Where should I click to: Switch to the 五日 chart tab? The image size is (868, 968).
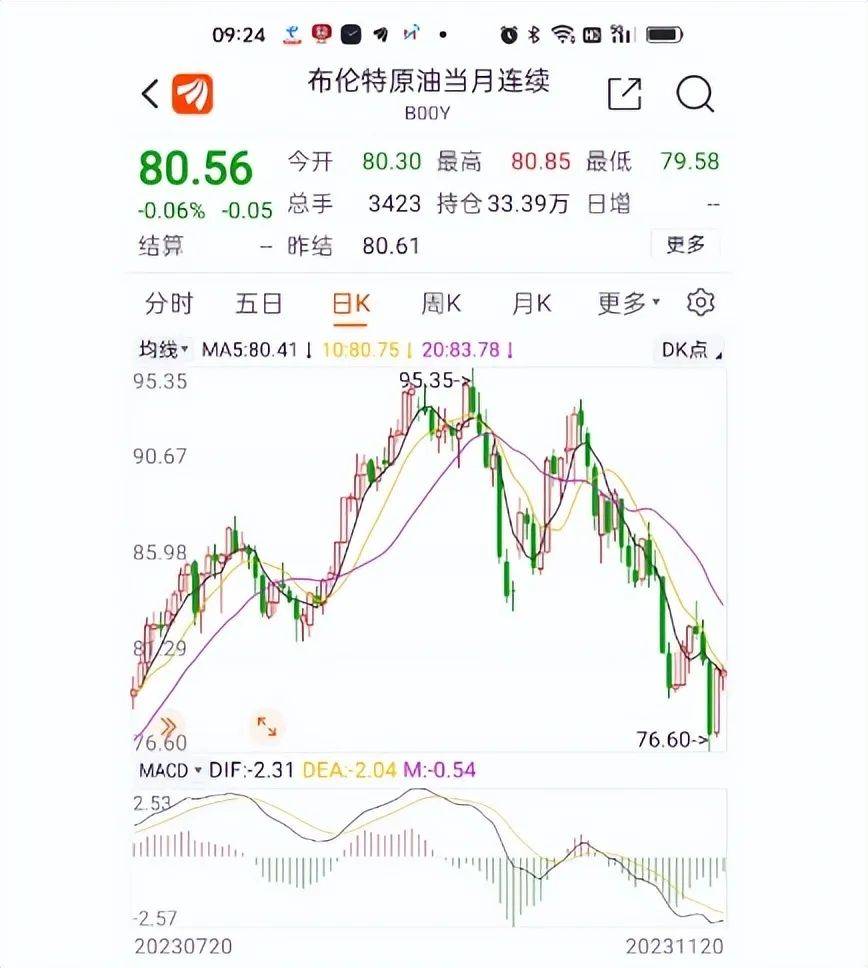click(x=259, y=304)
